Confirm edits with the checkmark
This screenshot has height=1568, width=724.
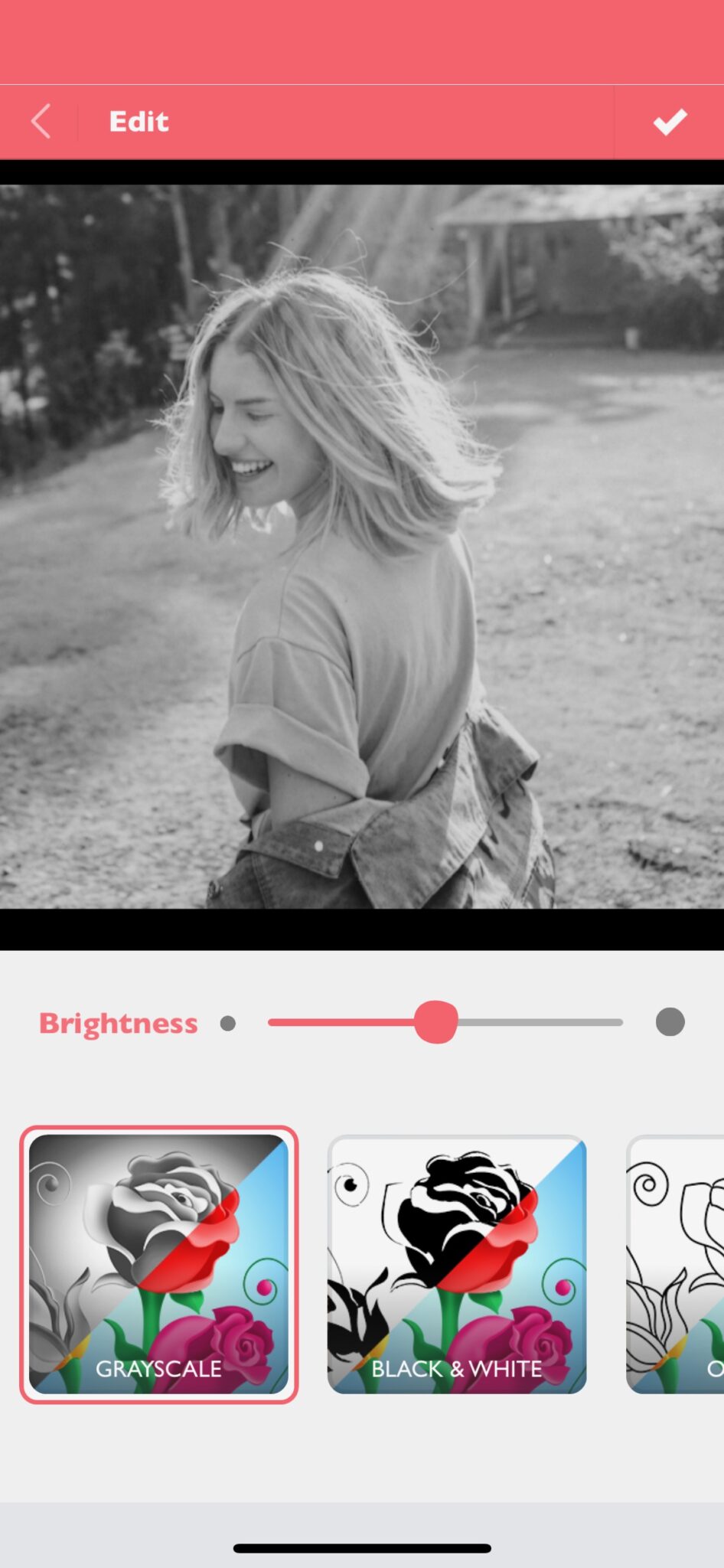click(670, 122)
